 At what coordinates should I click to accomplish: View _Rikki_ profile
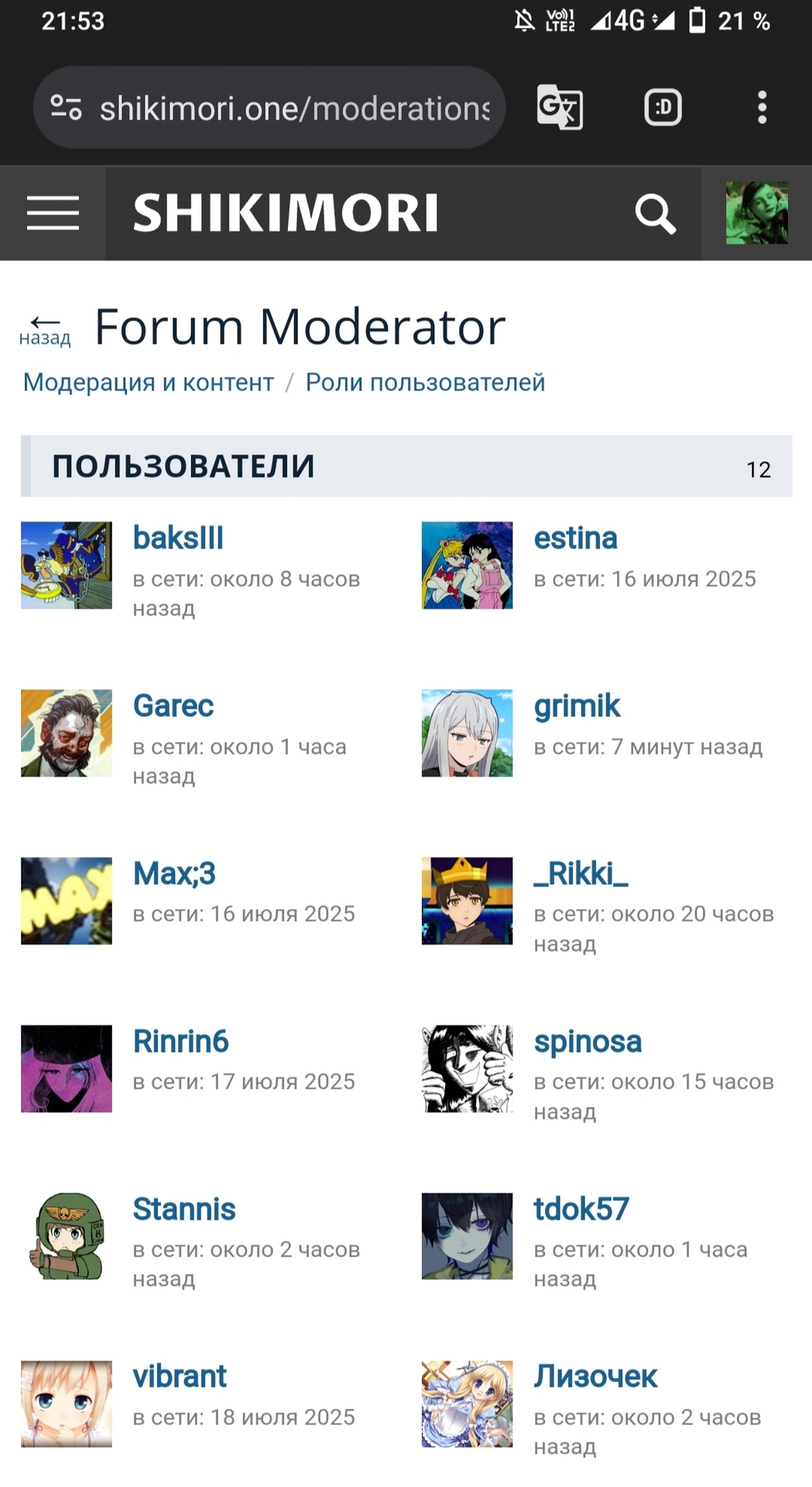pos(581,874)
